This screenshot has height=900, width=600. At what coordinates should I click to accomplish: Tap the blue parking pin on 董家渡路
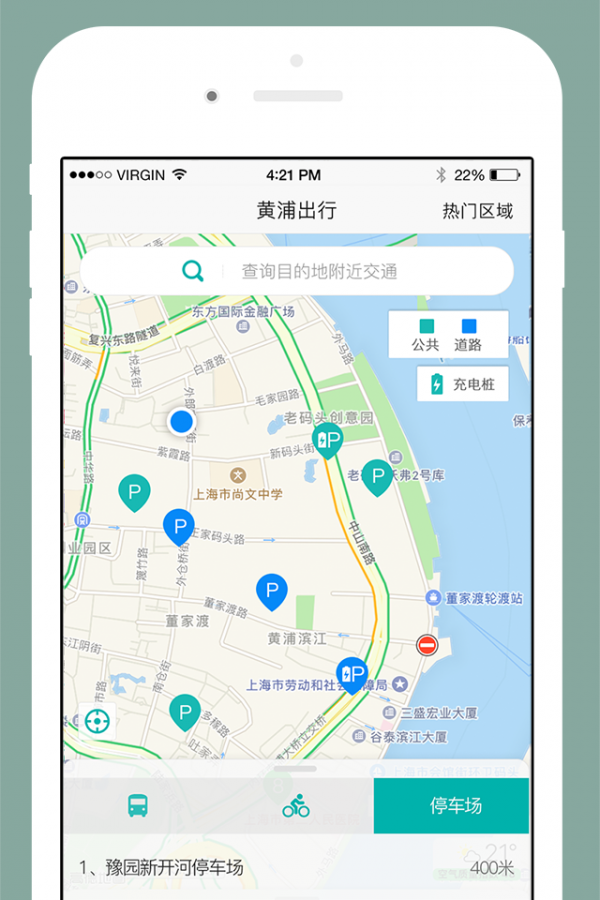pos(272,590)
